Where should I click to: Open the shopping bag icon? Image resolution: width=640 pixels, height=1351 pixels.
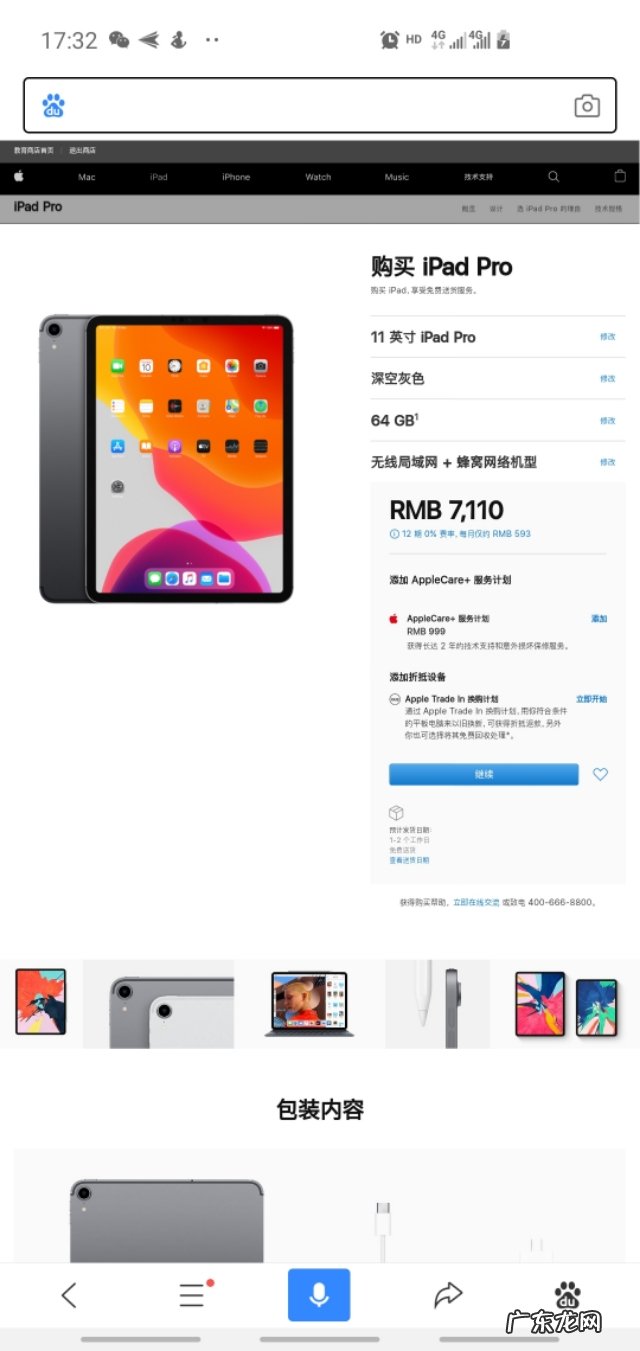coord(619,177)
